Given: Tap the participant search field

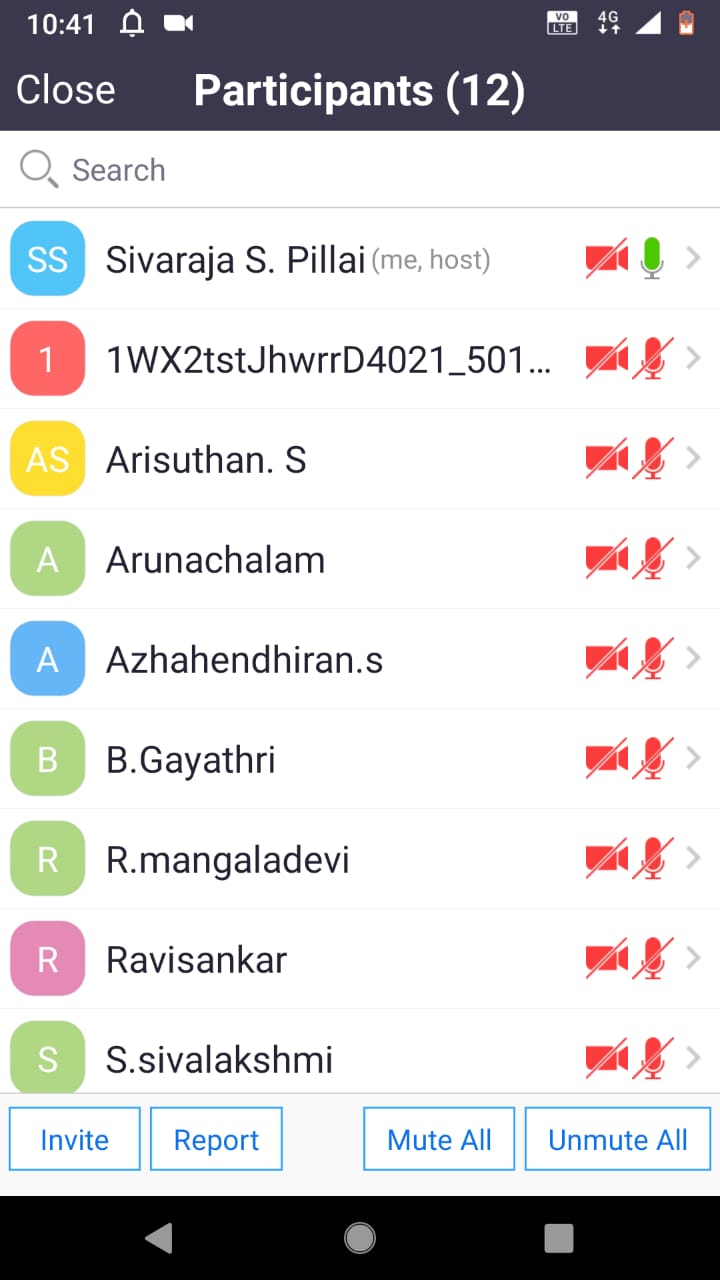Looking at the screenshot, I should pos(360,169).
